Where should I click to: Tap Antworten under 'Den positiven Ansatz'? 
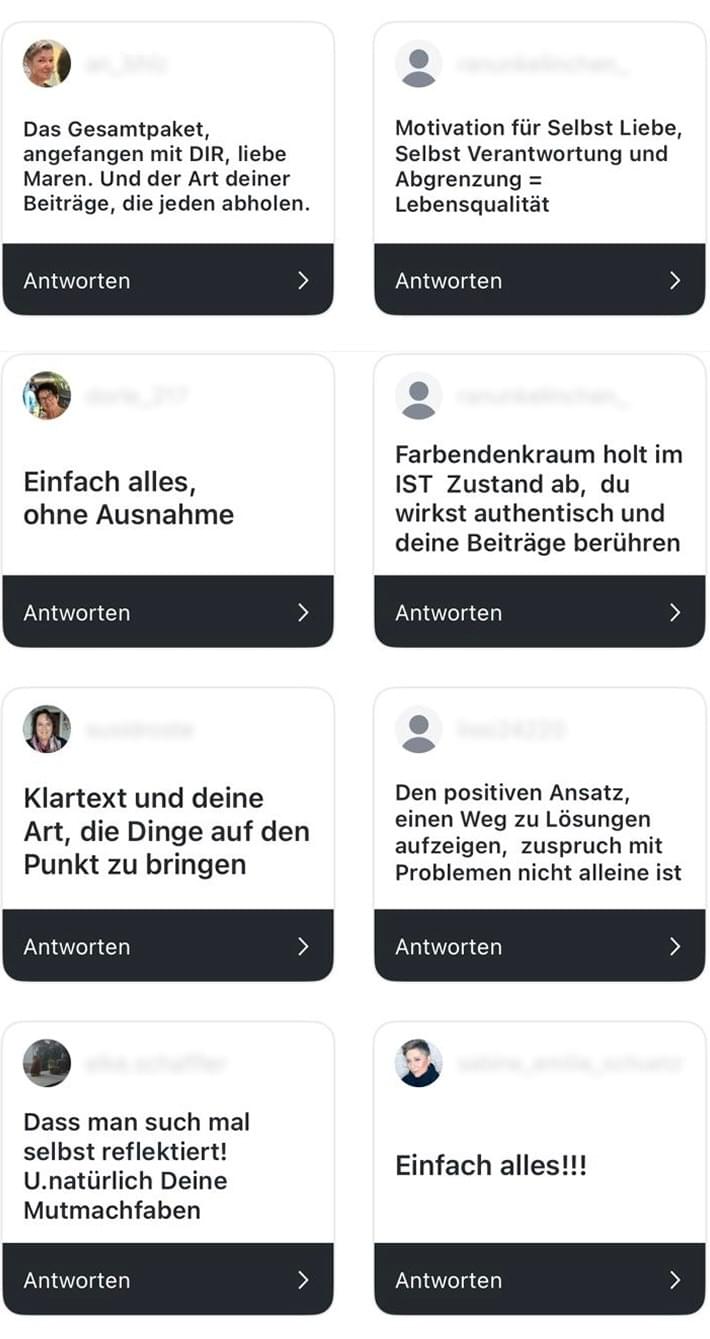coord(539,946)
